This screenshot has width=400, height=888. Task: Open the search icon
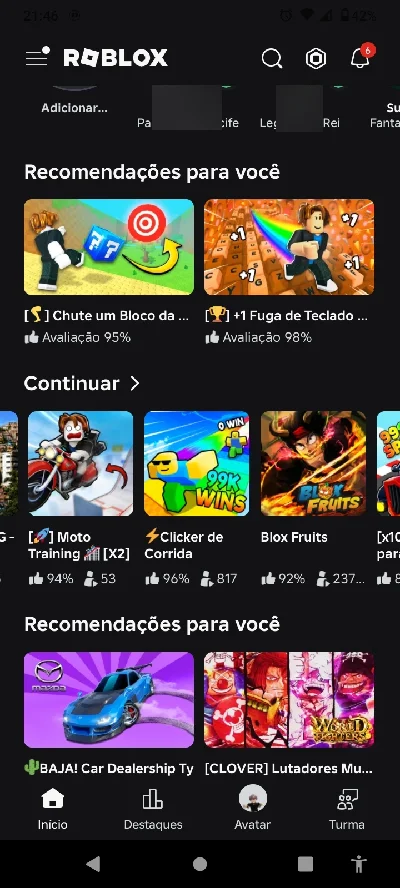(x=272, y=58)
